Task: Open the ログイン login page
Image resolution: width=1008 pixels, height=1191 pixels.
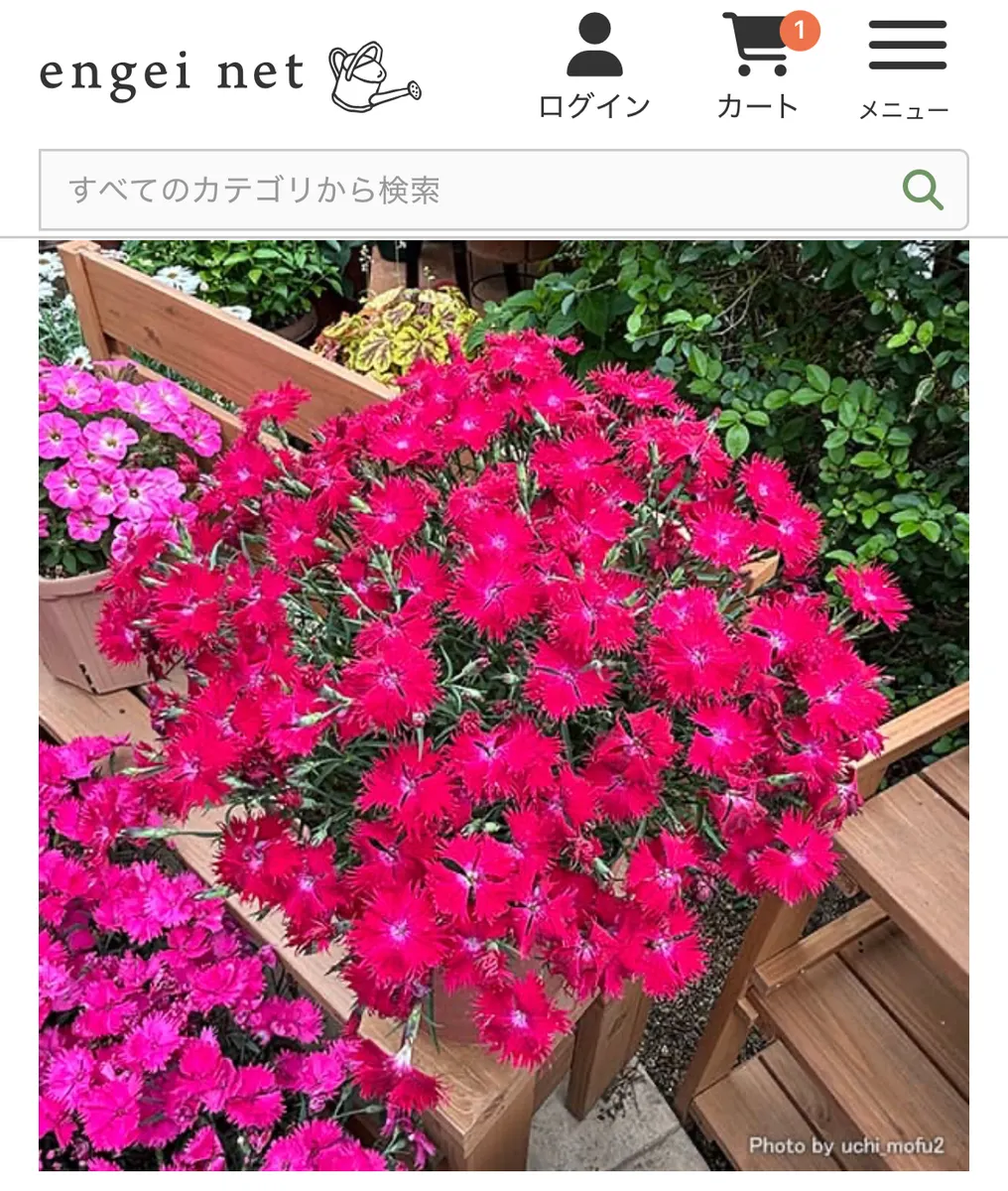Action: click(x=593, y=67)
